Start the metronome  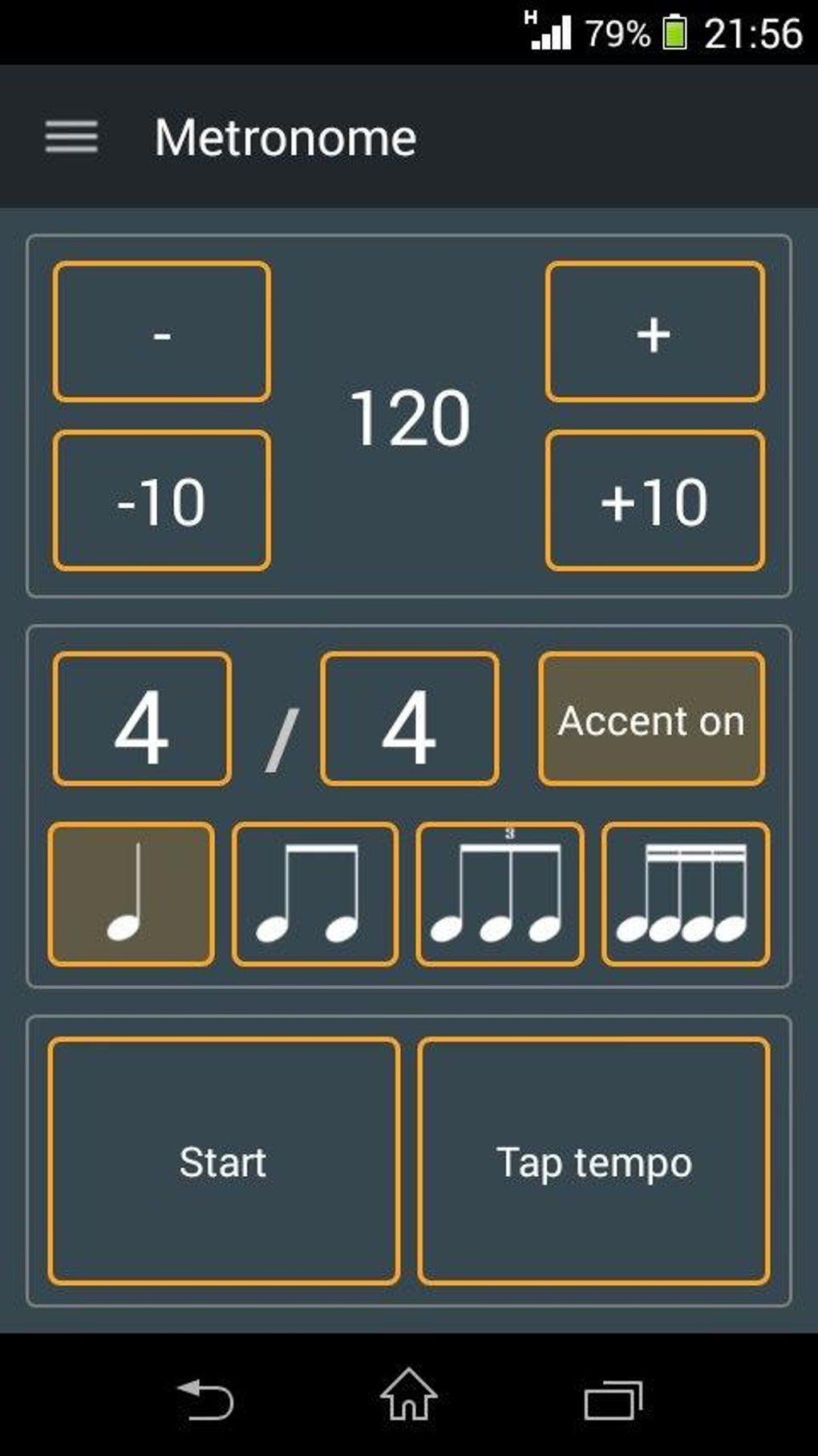click(224, 1161)
